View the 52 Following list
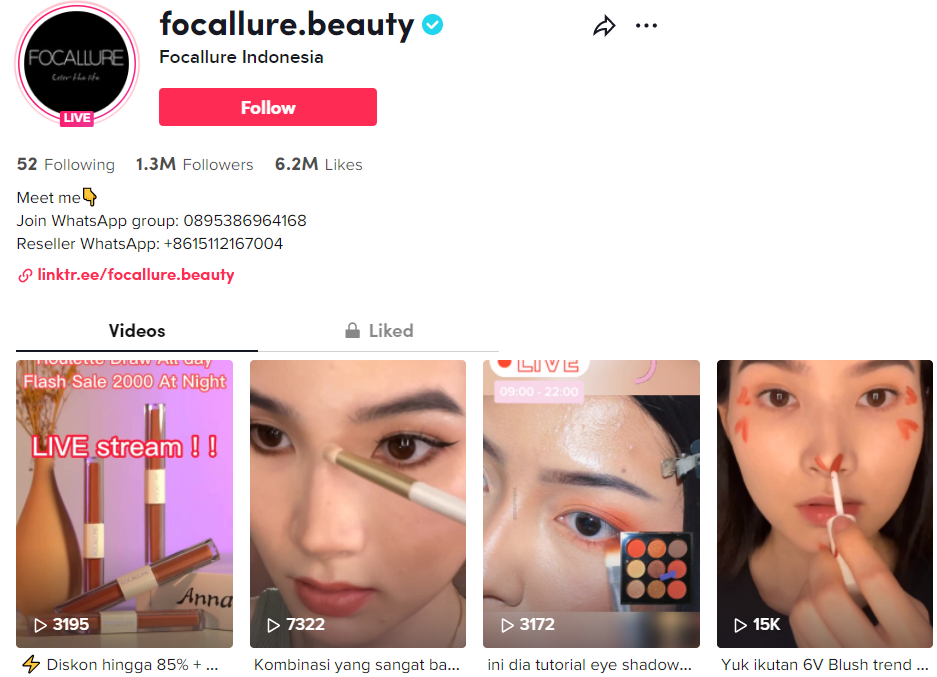 click(x=66, y=165)
